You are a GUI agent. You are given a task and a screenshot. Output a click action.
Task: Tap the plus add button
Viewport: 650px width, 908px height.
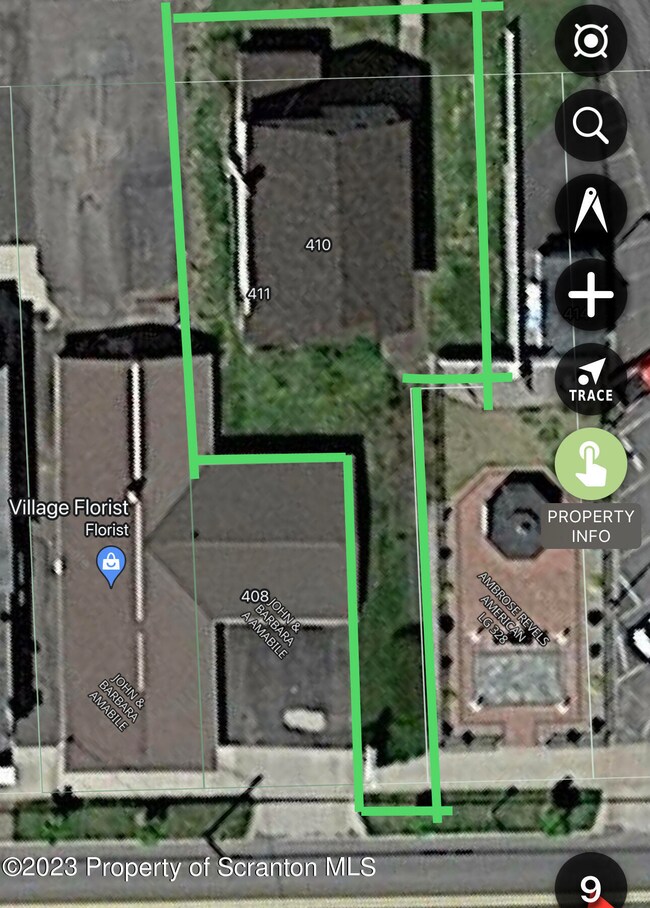click(591, 295)
